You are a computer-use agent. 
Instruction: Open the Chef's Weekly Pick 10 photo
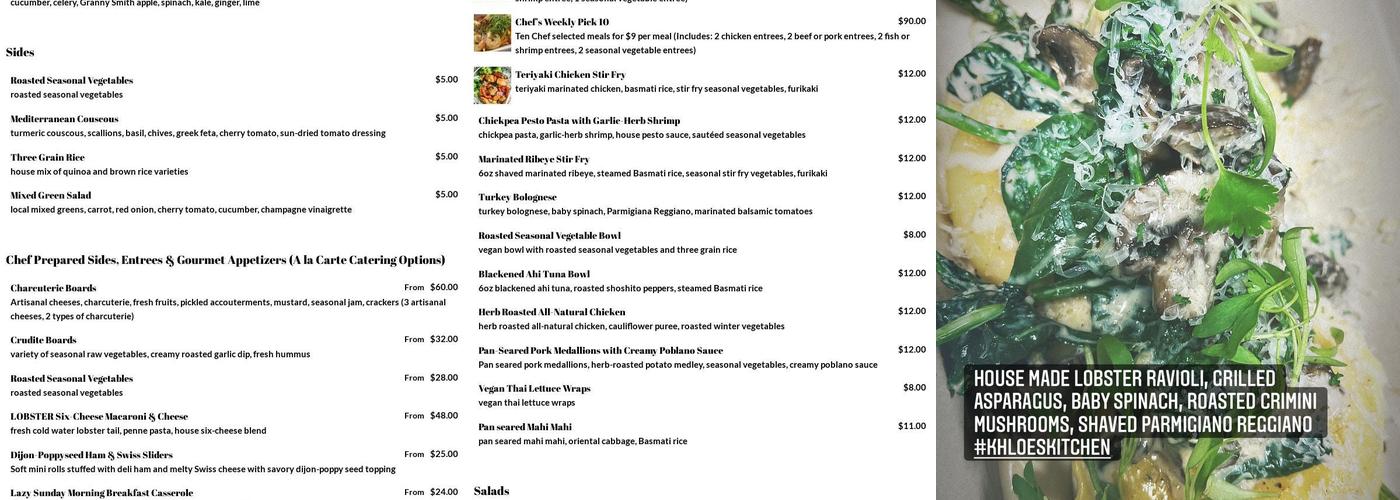492,34
